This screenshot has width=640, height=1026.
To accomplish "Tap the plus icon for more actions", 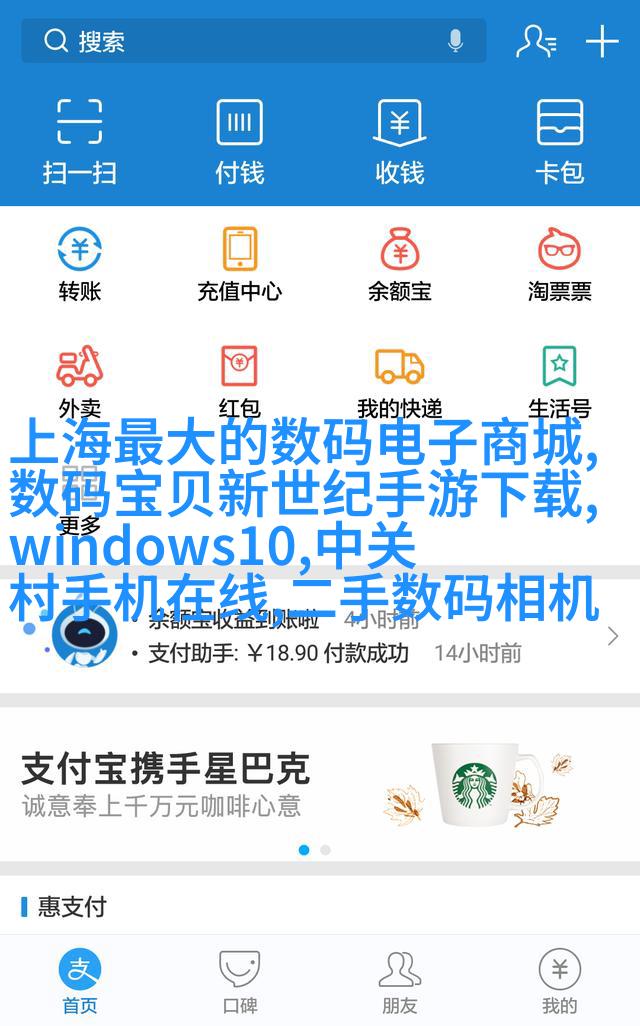I will [x=602, y=41].
